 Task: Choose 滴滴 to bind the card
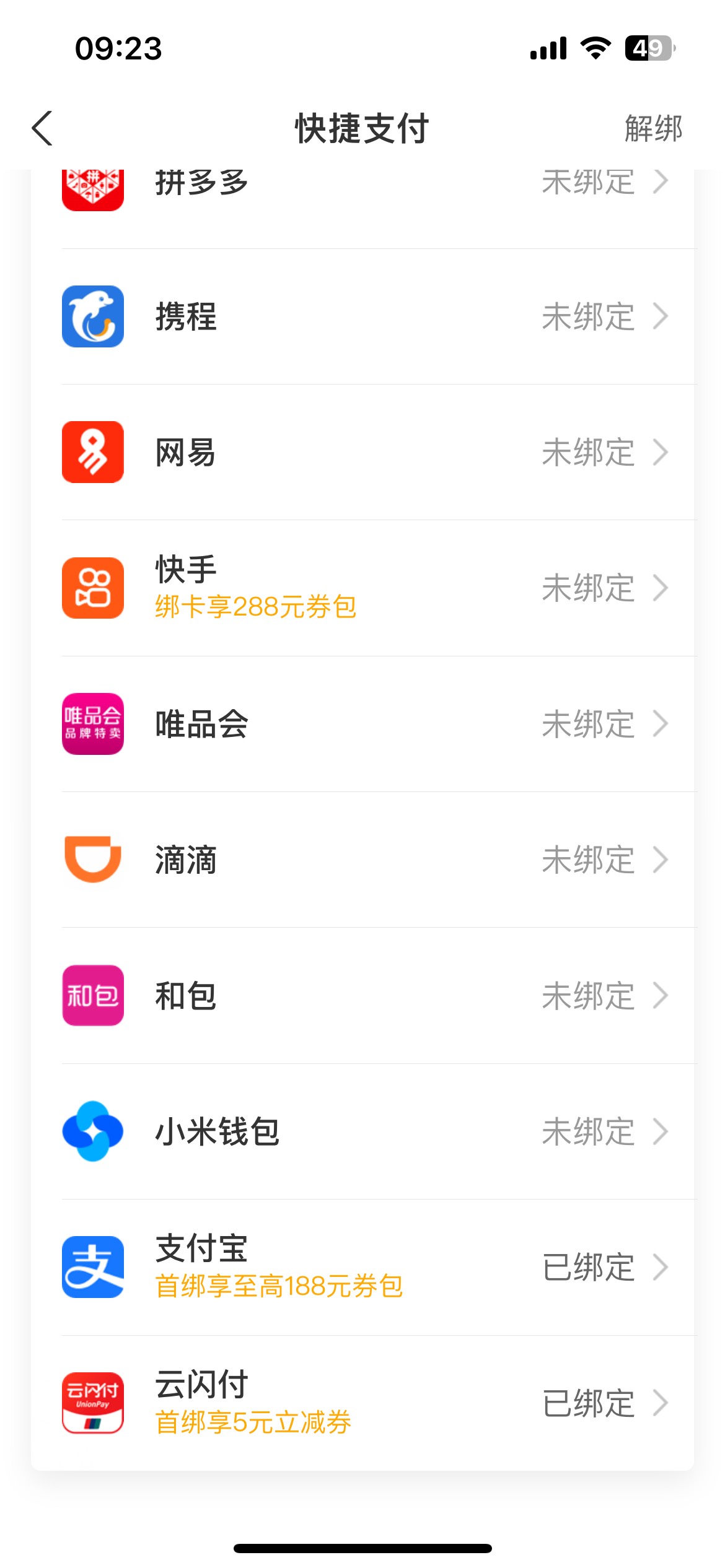click(x=362, y=860)
